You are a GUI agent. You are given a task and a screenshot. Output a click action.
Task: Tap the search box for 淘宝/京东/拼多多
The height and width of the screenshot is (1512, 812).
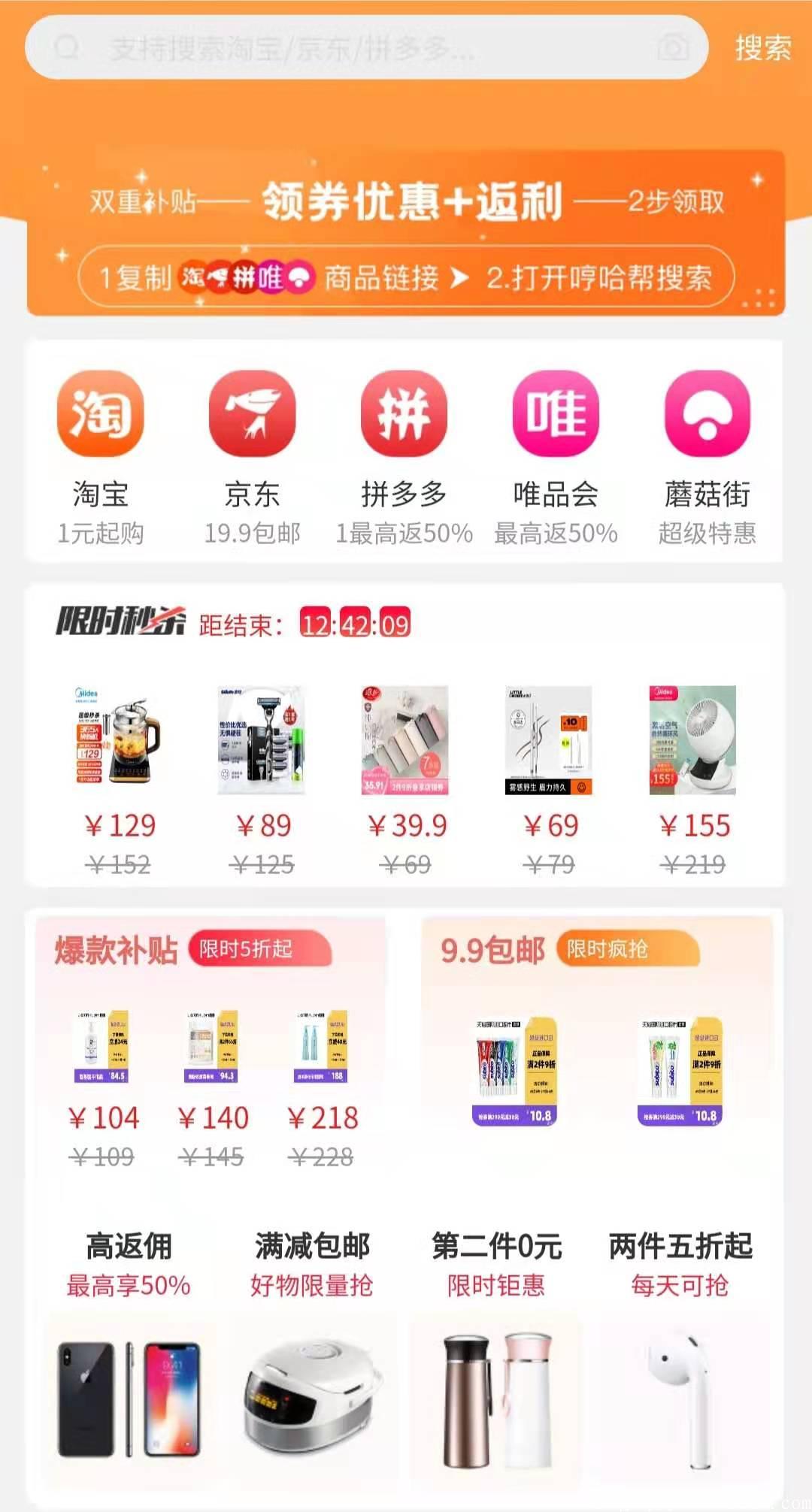pyautogui.click(x=361, y=48)
